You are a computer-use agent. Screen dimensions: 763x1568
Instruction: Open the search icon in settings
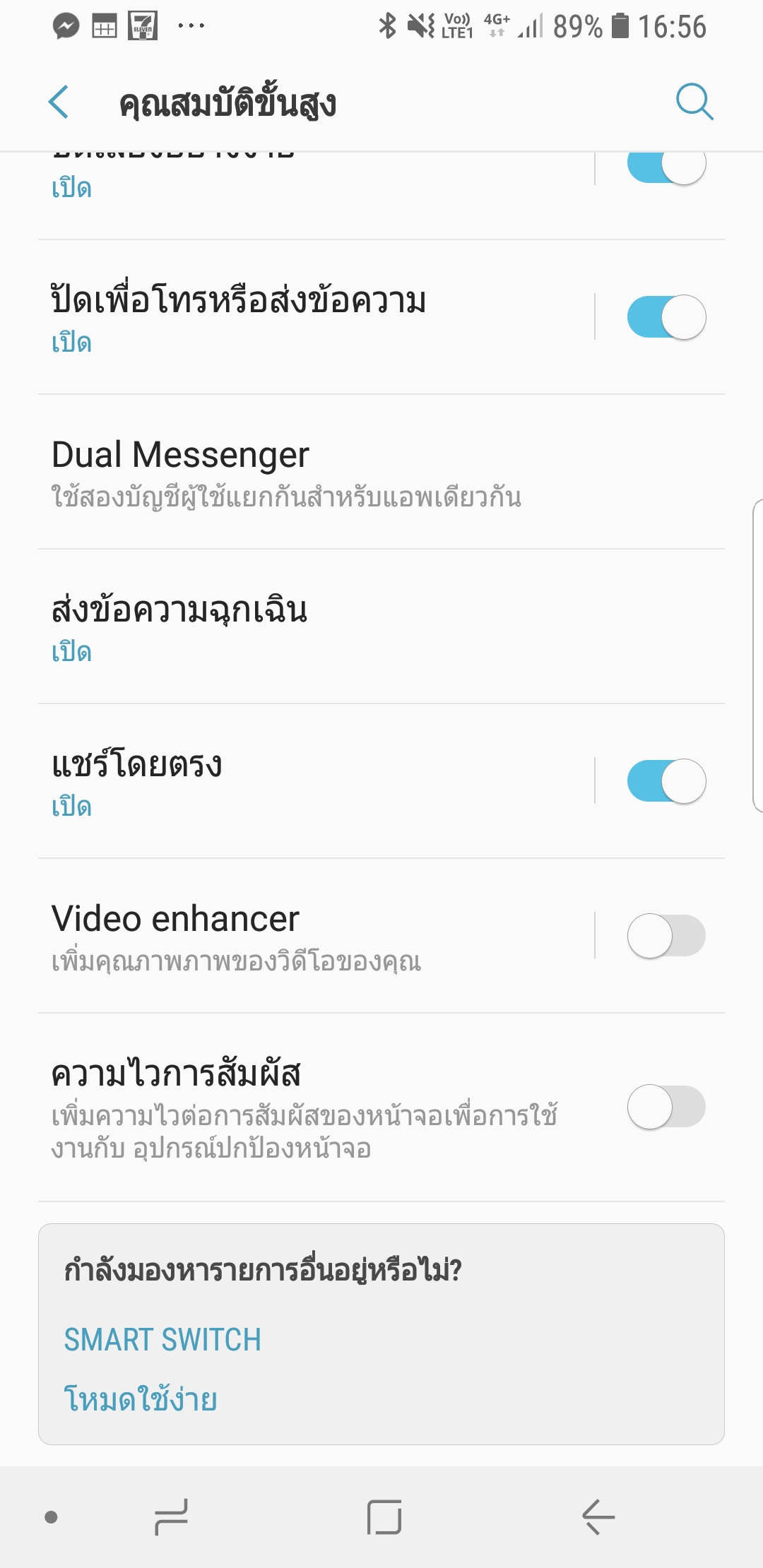click(694, 102)
